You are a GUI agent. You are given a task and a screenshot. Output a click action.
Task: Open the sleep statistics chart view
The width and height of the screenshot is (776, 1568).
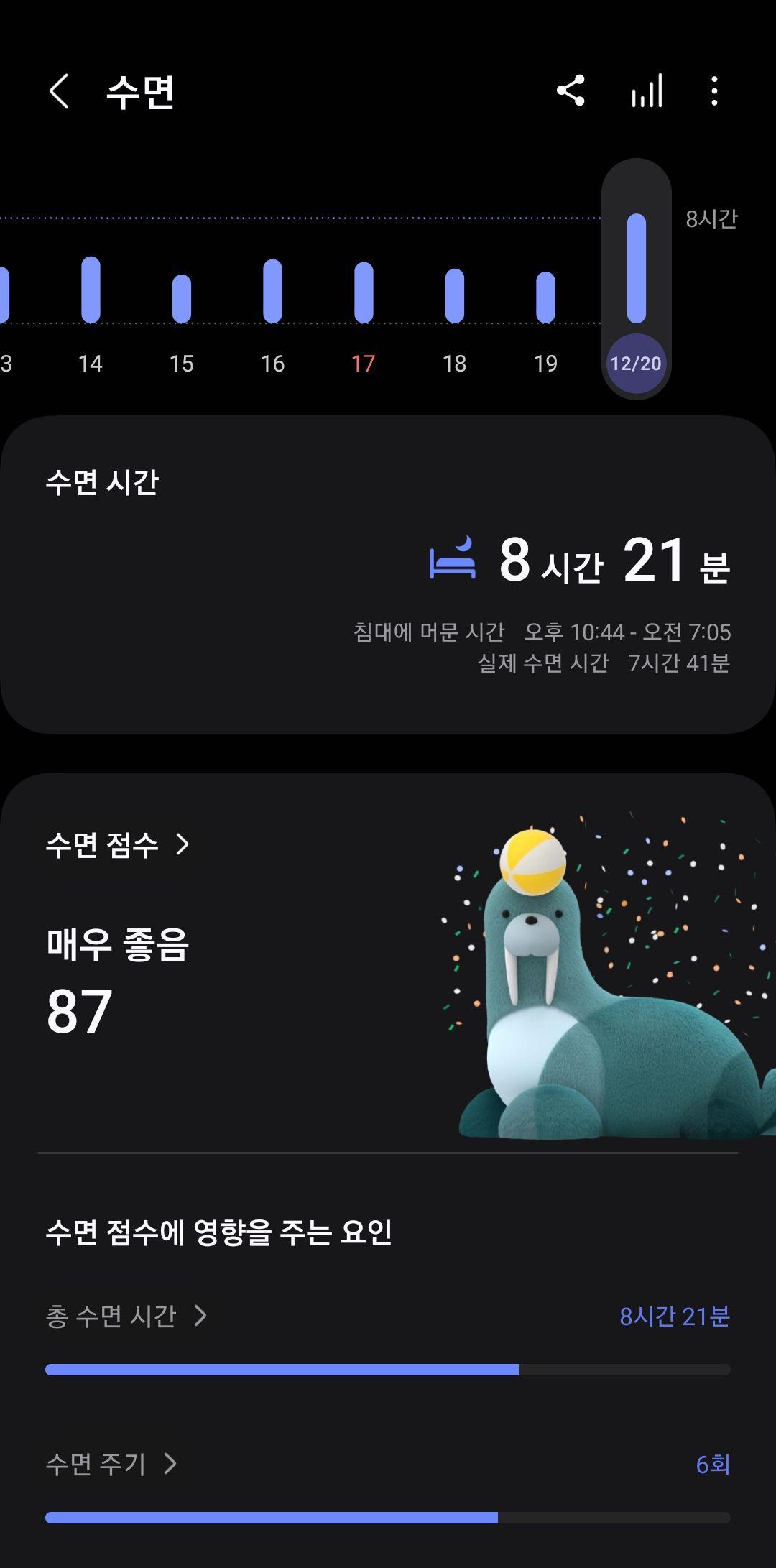tap(647, 92)
